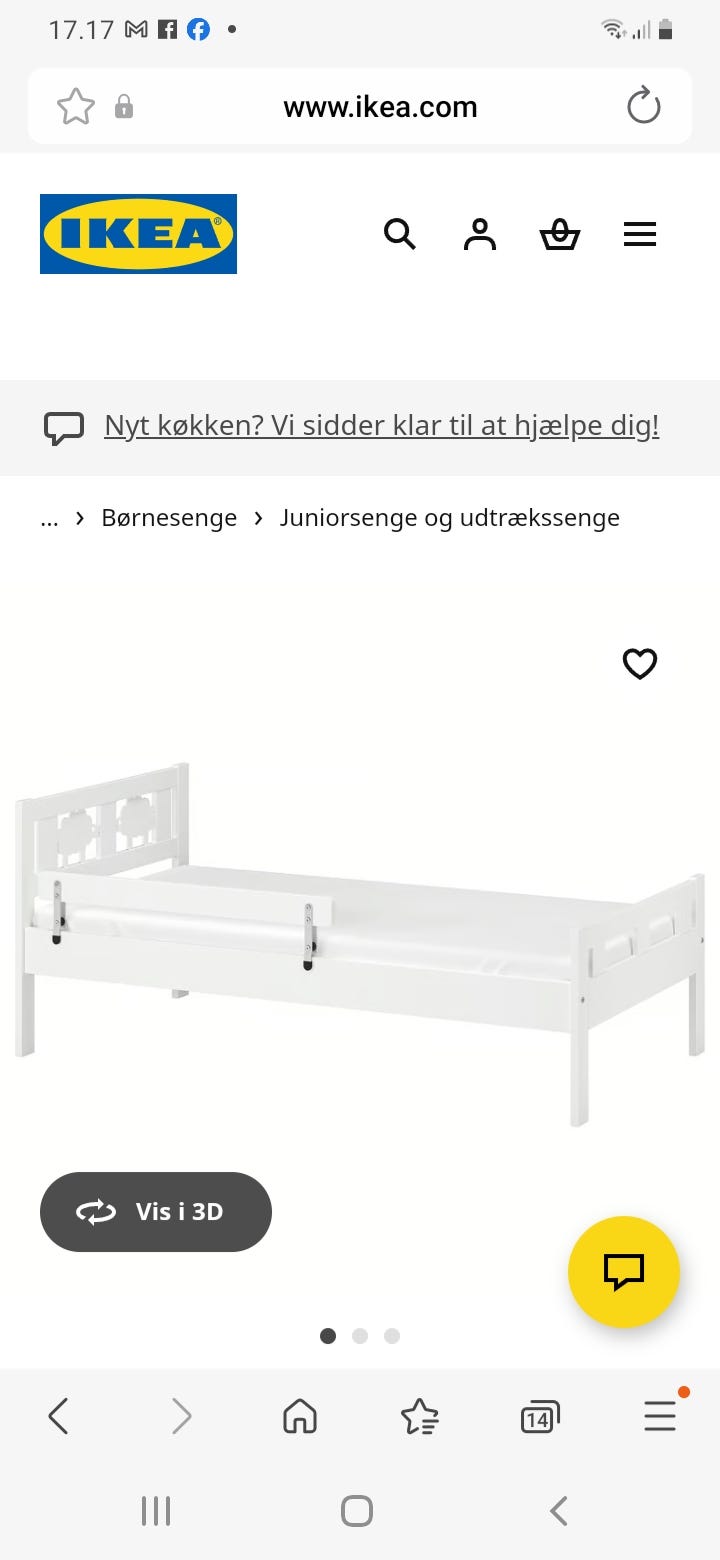Select the second image carousel dot

tap(360, 1335)
